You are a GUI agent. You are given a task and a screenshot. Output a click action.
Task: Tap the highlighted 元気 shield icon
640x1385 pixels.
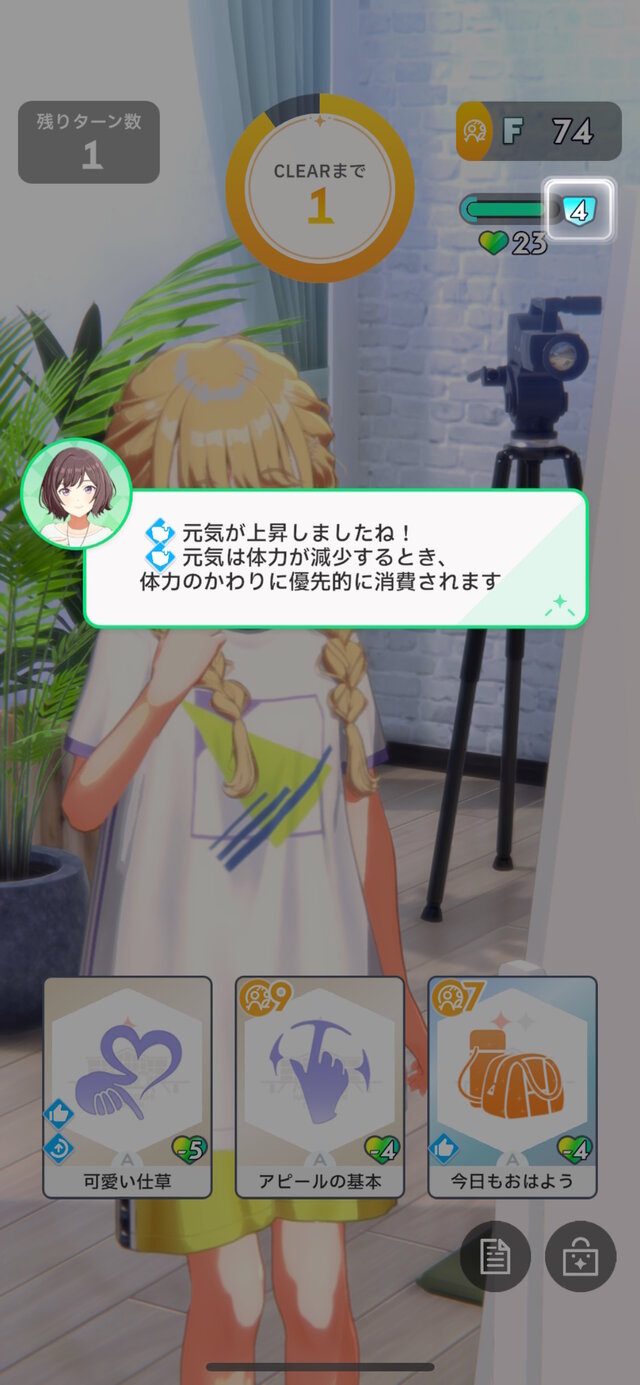pos(578,210)
